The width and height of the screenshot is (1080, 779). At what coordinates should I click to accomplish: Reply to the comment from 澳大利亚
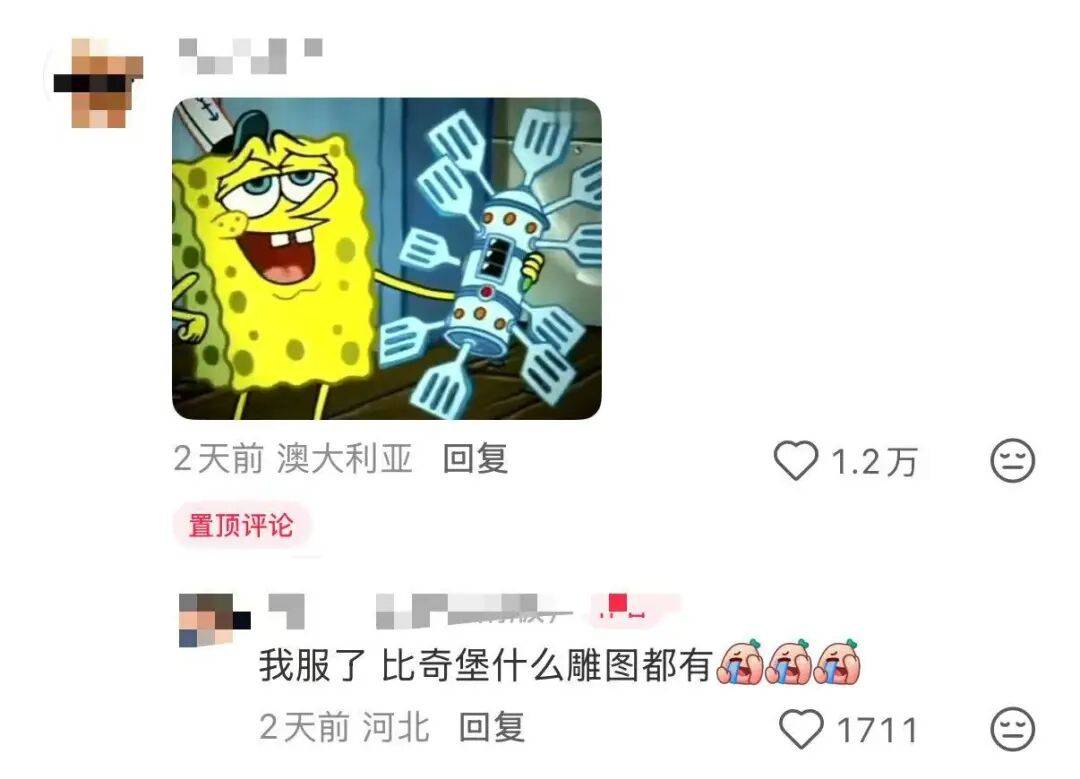(475, 459)
